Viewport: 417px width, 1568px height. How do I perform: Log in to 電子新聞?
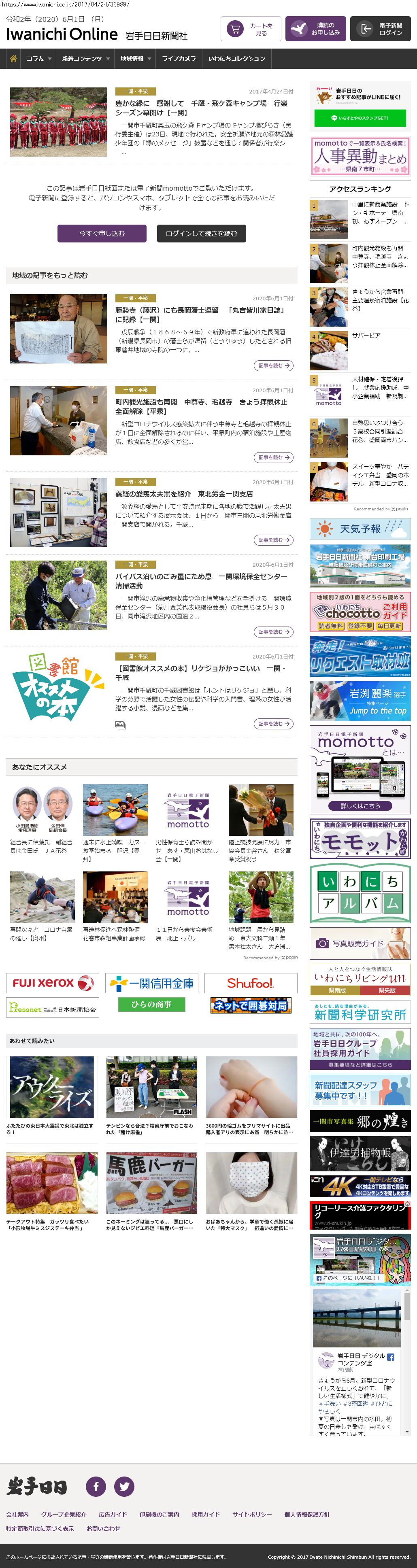380,29
